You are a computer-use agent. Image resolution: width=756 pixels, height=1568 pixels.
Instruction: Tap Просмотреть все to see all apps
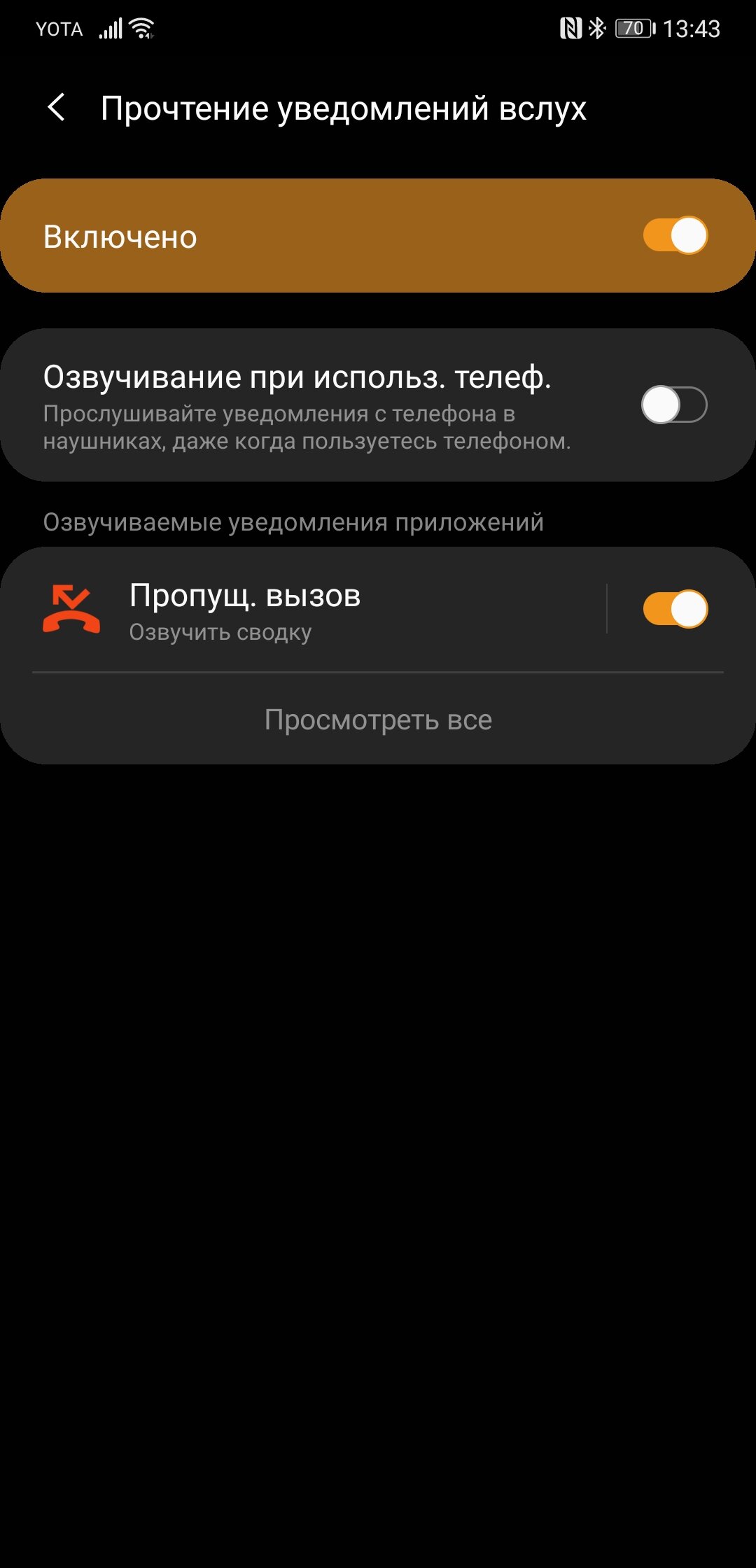coord(378,720)
